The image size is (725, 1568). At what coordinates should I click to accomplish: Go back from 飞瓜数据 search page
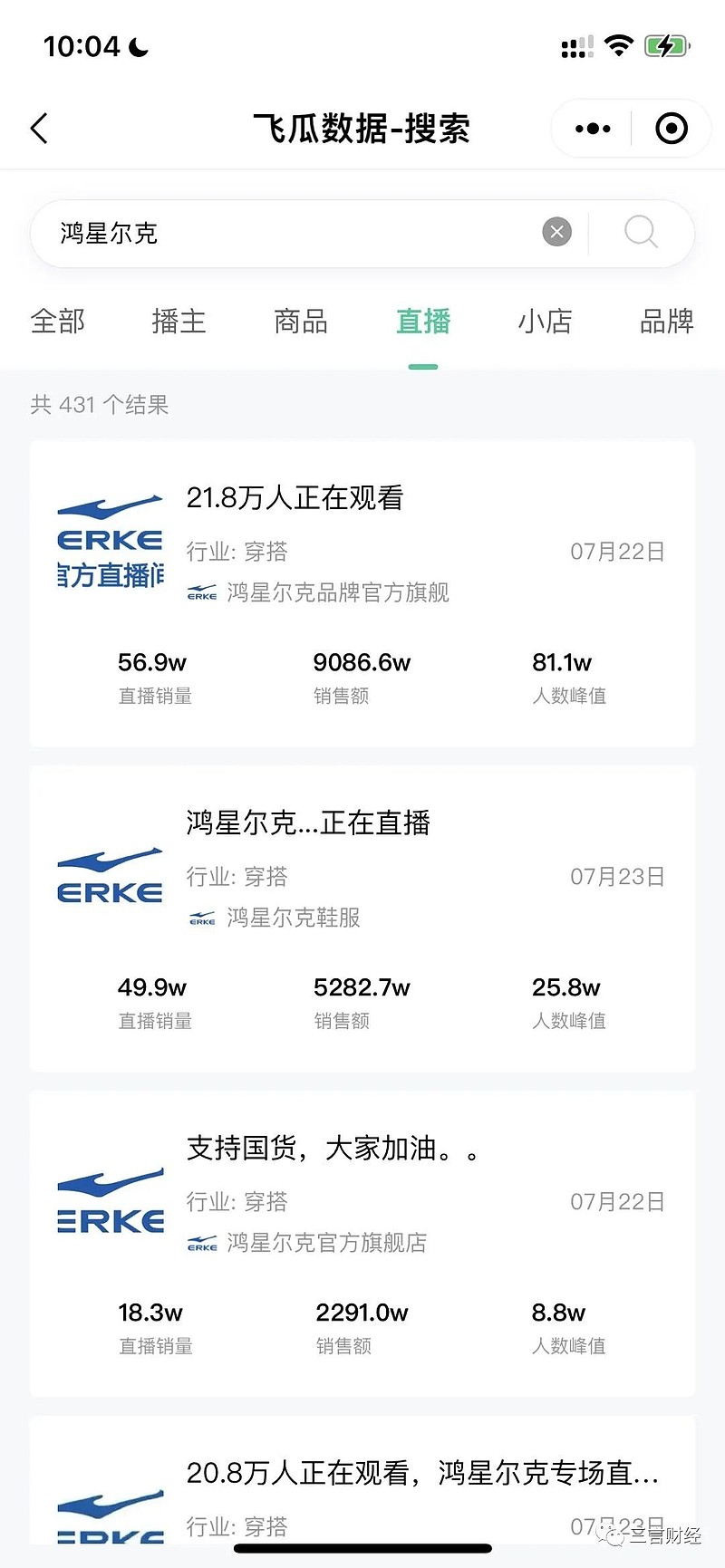tap(39, 129)
